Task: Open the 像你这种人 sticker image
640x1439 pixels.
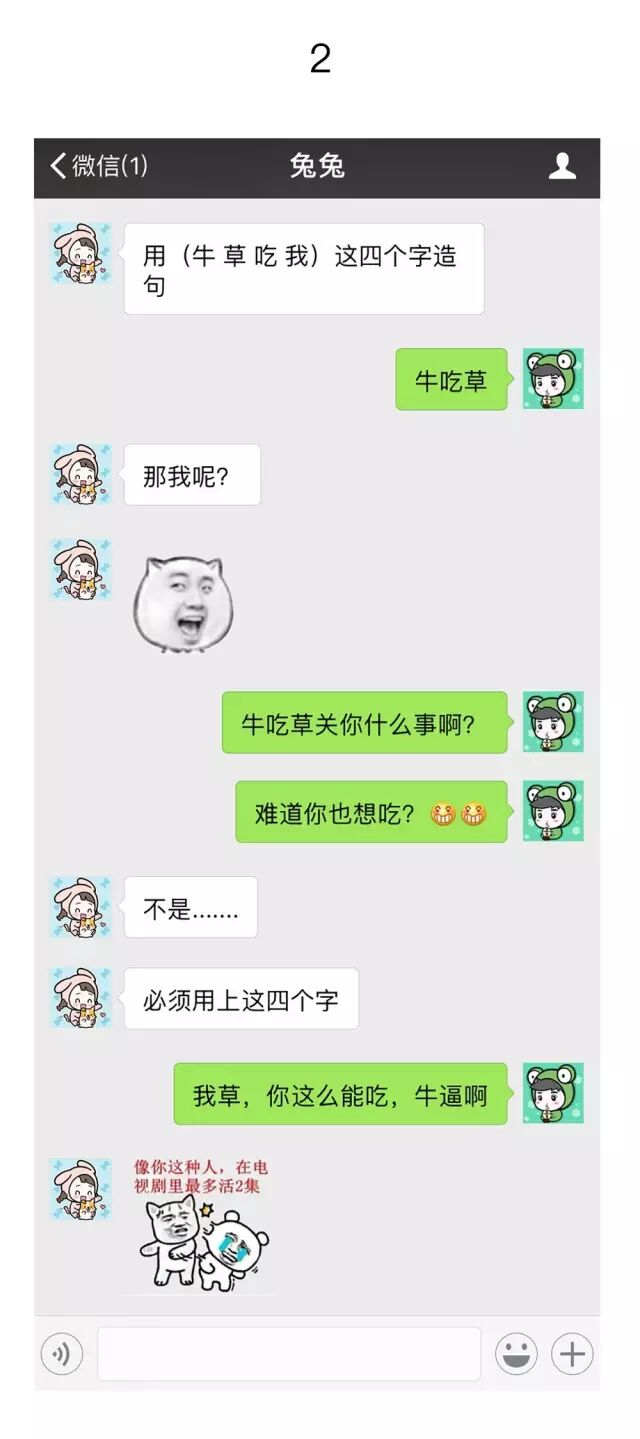Action: click(202, 1224)
